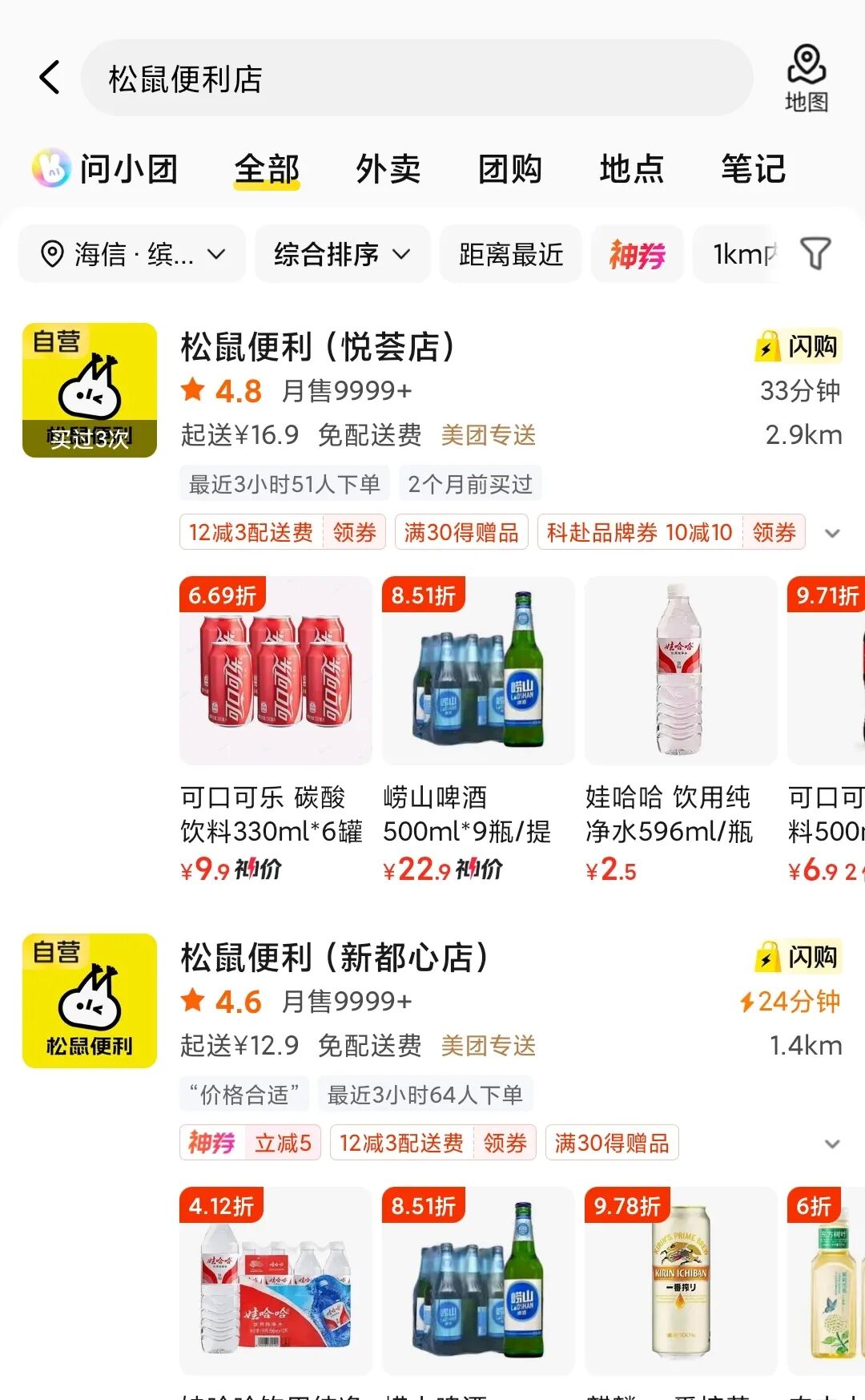Open the funnel filter icon
The image size is (865, 1400).
pyautogui.click(x=816, y=254)
